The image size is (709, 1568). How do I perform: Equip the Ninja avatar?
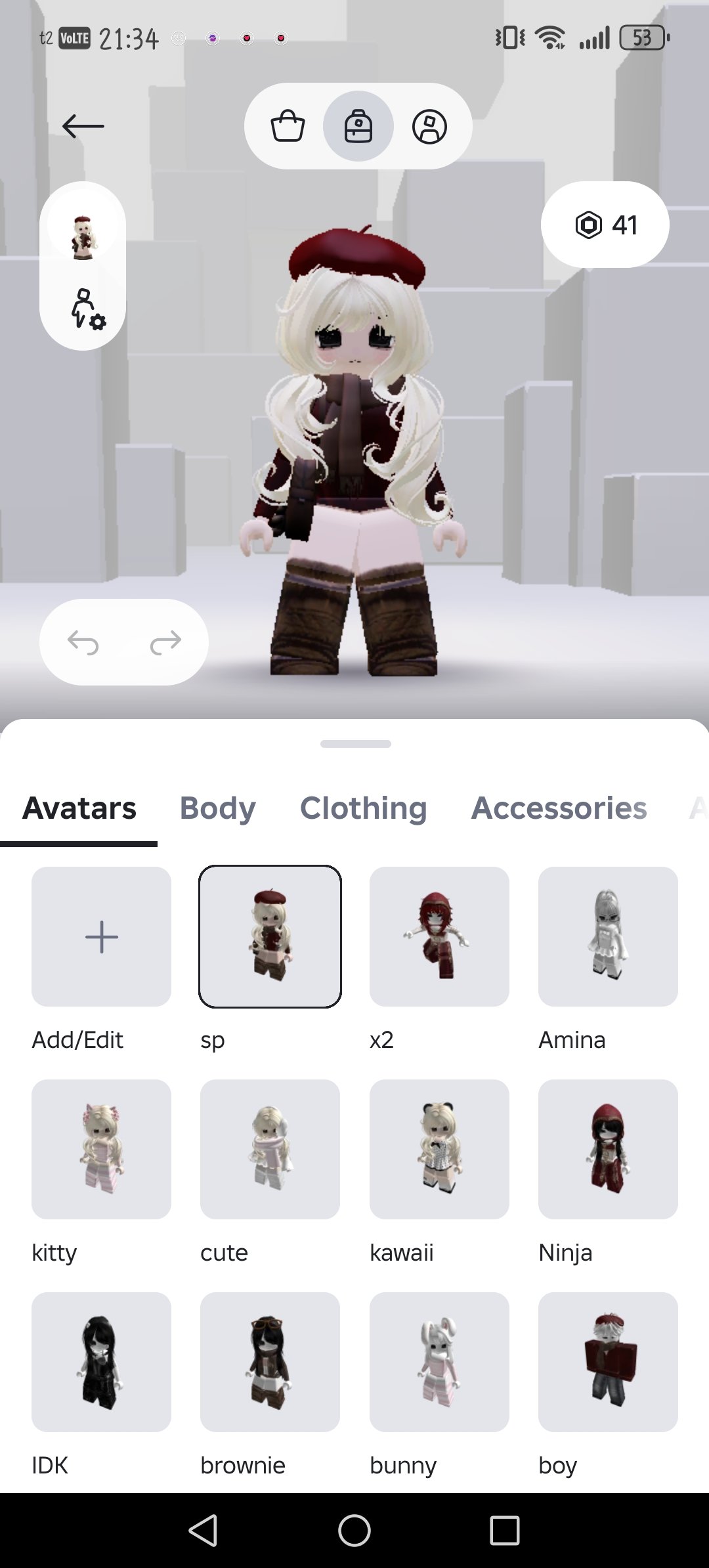coord(608,1149)
